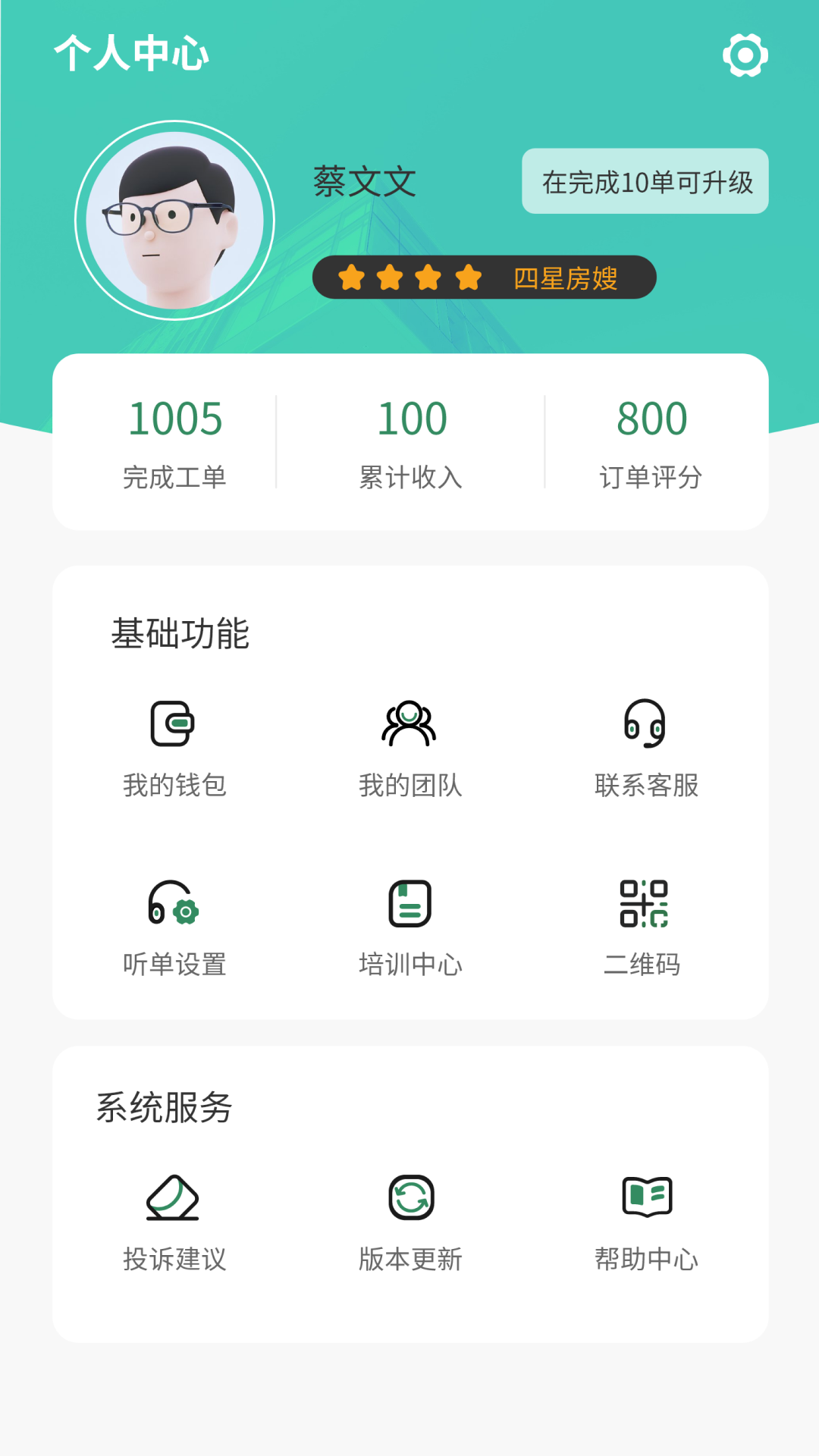View 订单评分 score of 800

(x=651, y=440)
